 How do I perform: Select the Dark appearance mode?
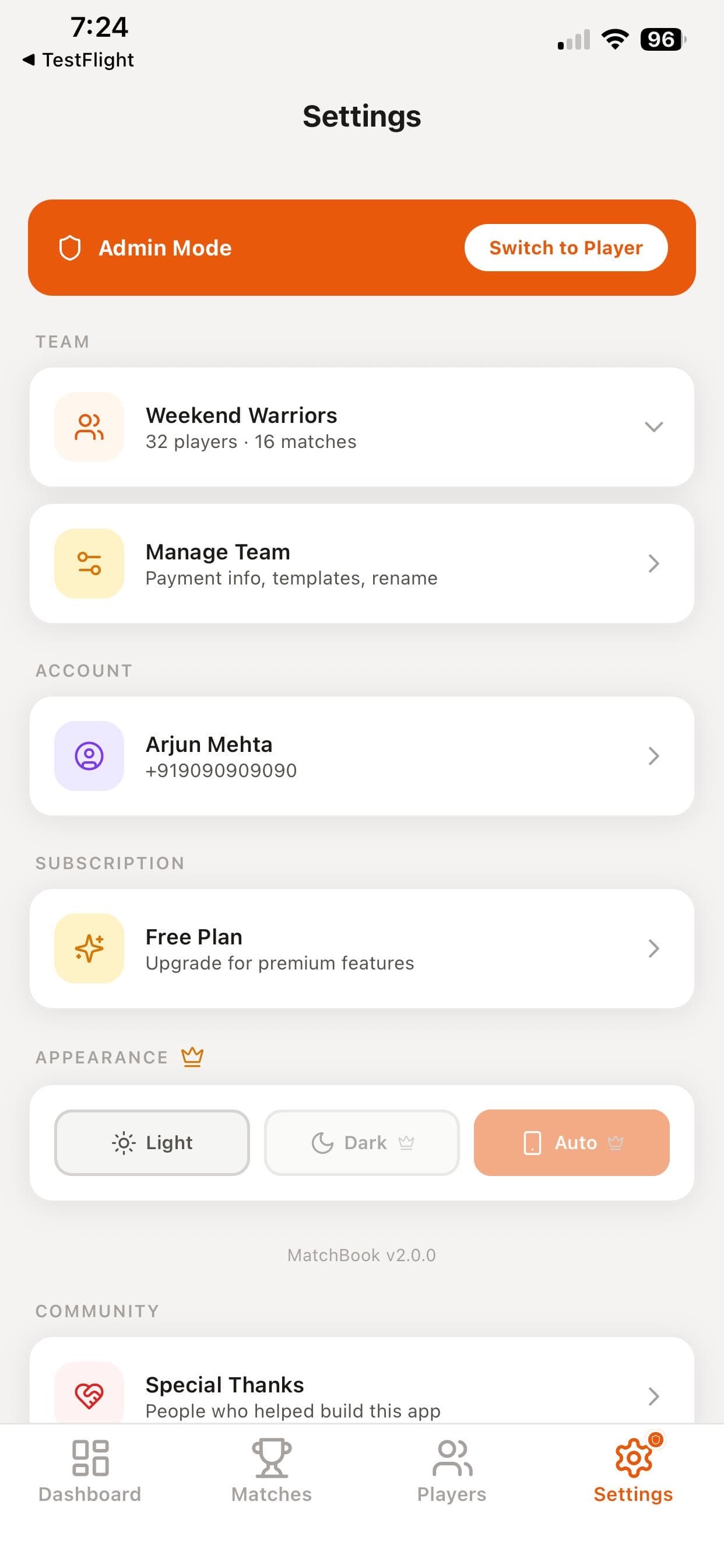coord(361,1142)
